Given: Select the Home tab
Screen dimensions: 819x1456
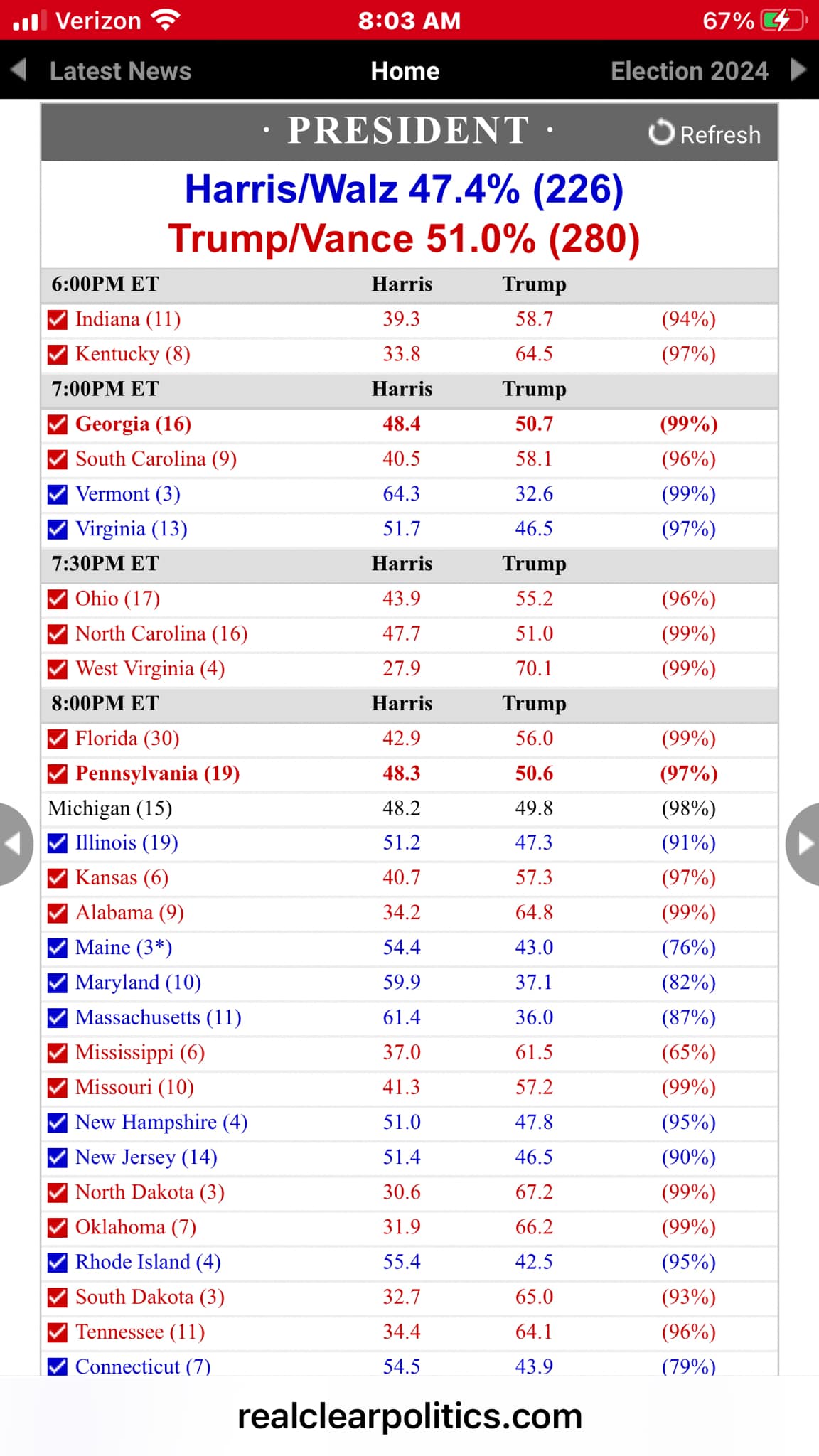Looking at the screenshot, I should pos(405,71).
